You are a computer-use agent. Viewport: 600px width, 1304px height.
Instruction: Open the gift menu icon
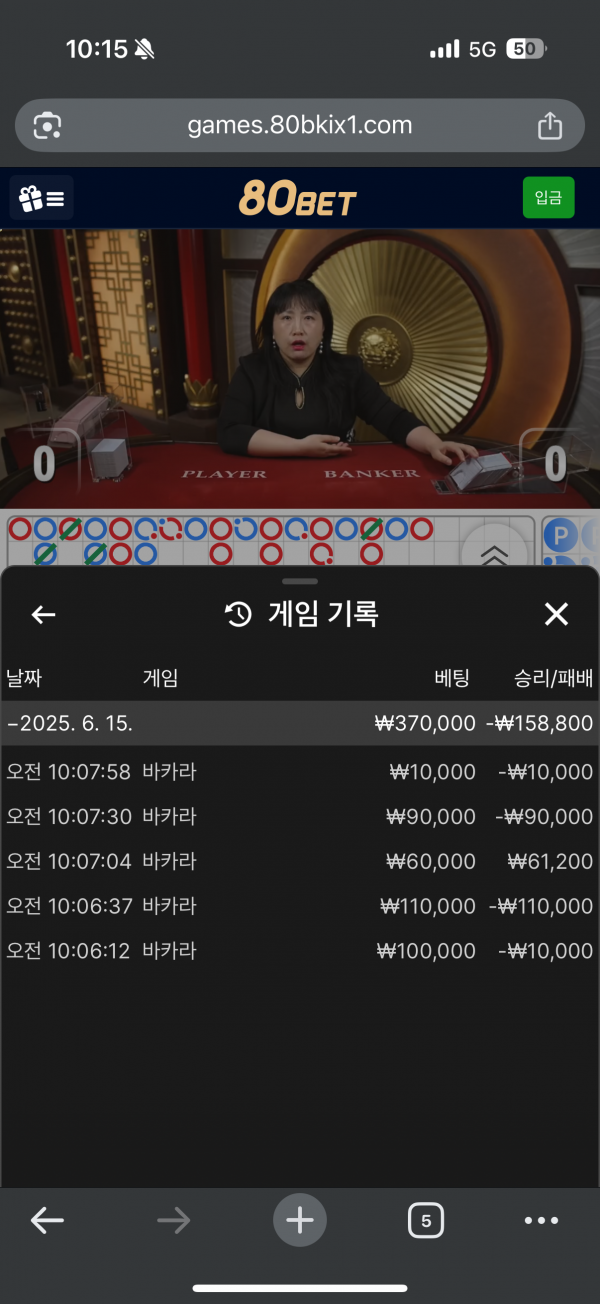click(x=42, y=198)
